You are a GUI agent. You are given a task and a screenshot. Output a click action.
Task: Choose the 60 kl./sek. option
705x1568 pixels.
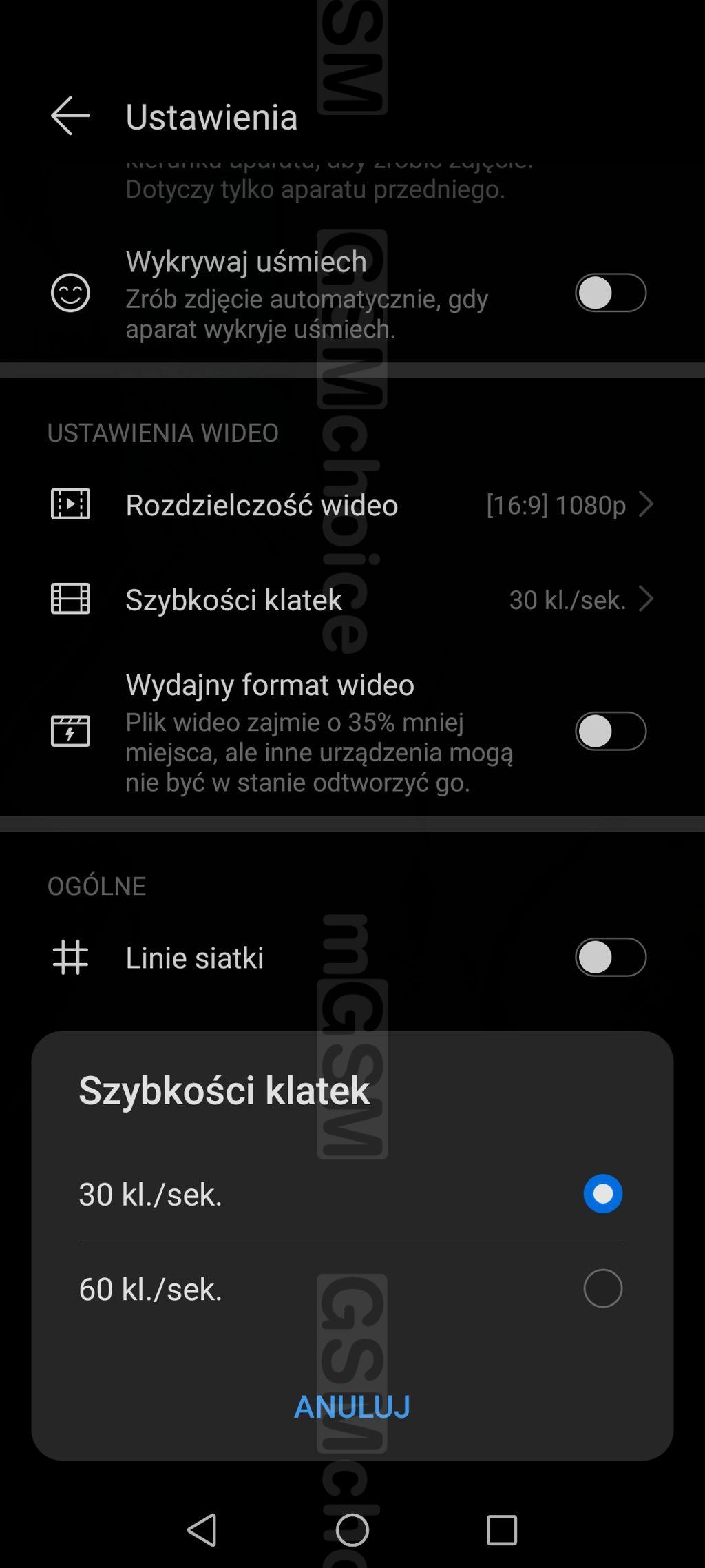click(602, 1288)
